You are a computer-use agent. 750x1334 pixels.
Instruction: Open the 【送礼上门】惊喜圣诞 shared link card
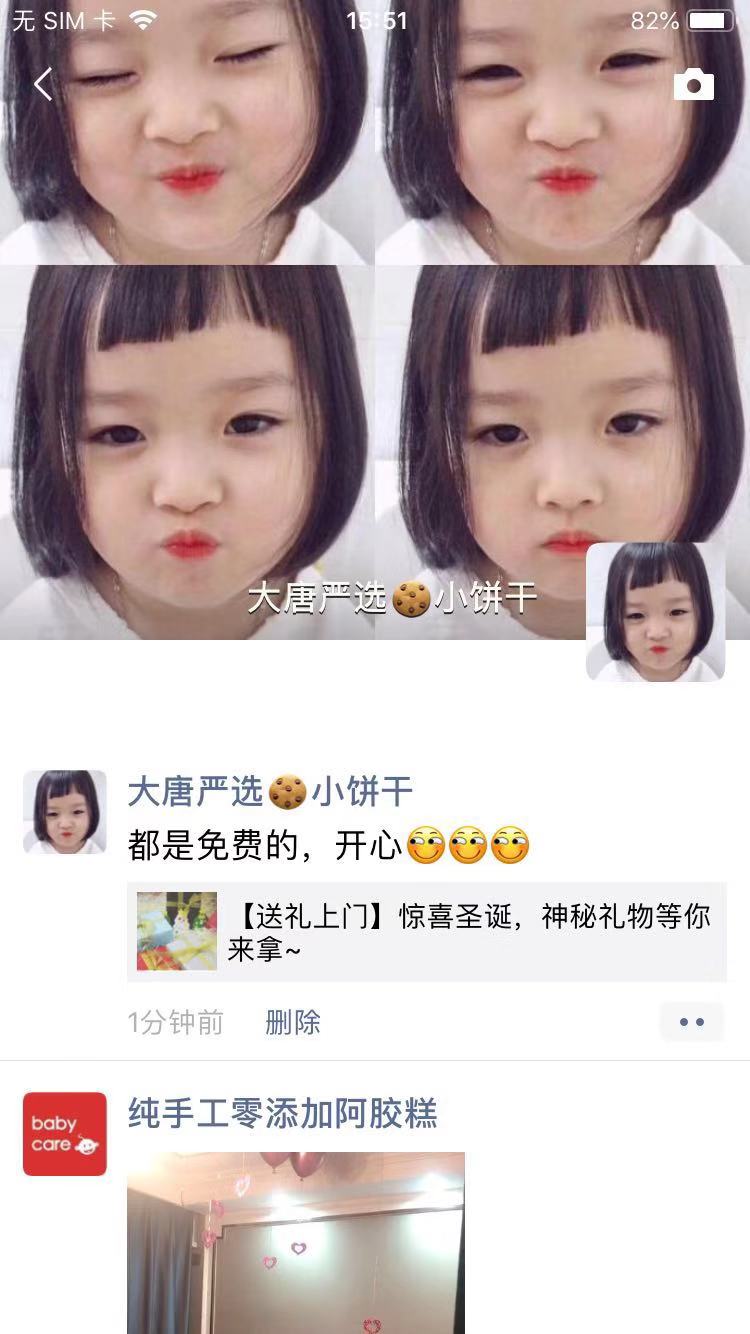pos(426,932)
